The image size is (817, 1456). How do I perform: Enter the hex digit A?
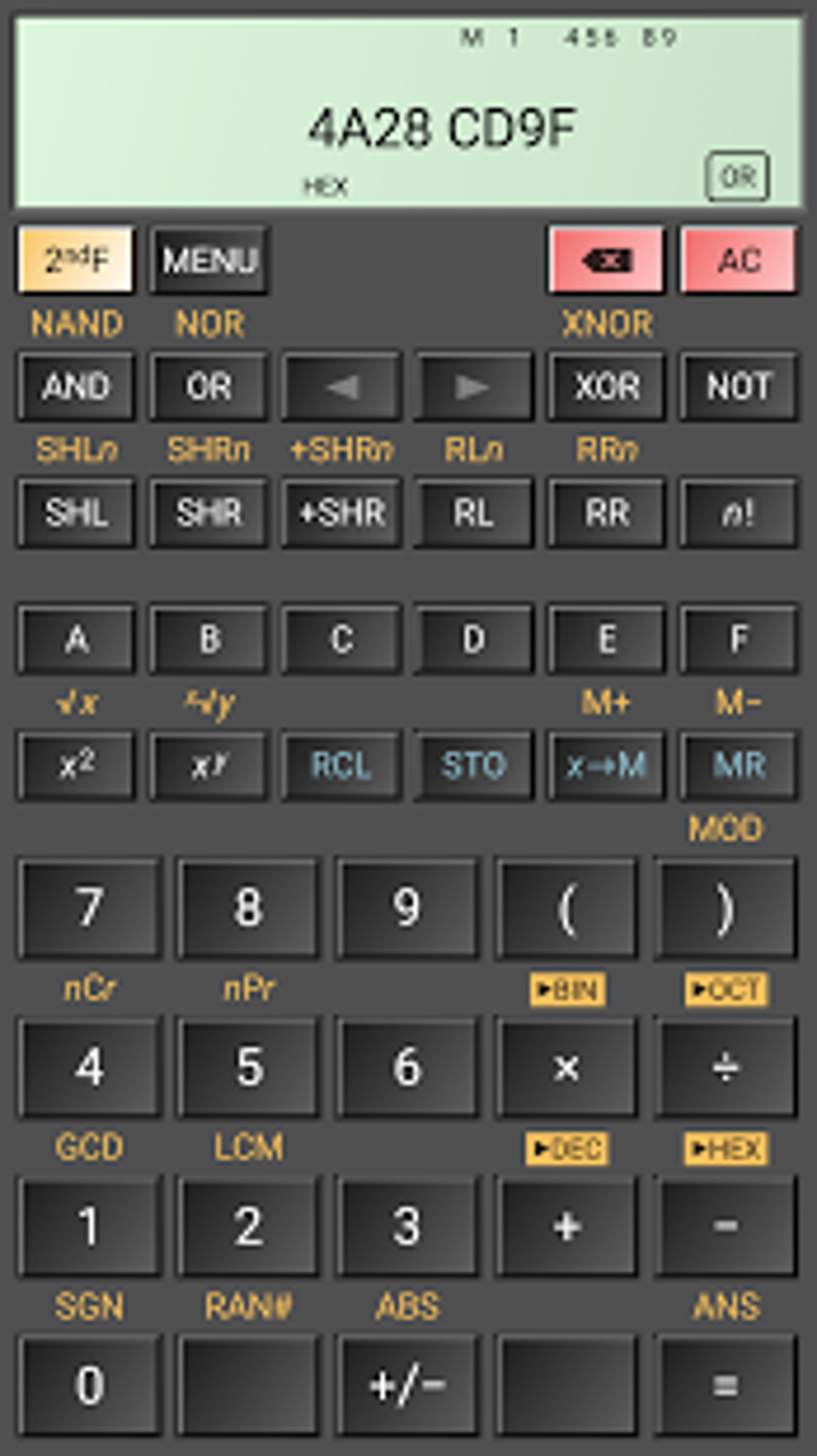coord(76,639)
